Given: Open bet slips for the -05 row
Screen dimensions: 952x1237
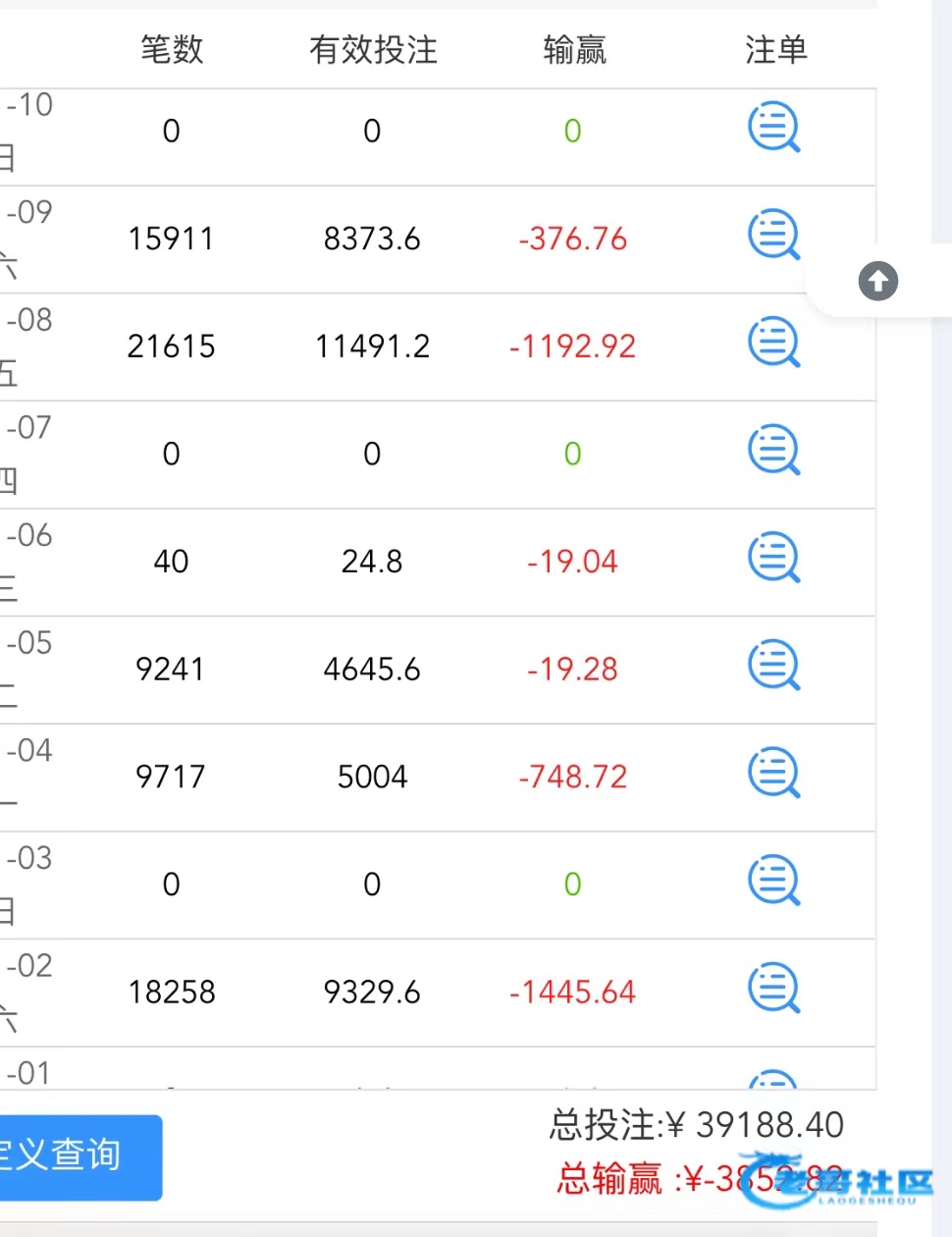Looking at the screenshot, I should [774, 666].
